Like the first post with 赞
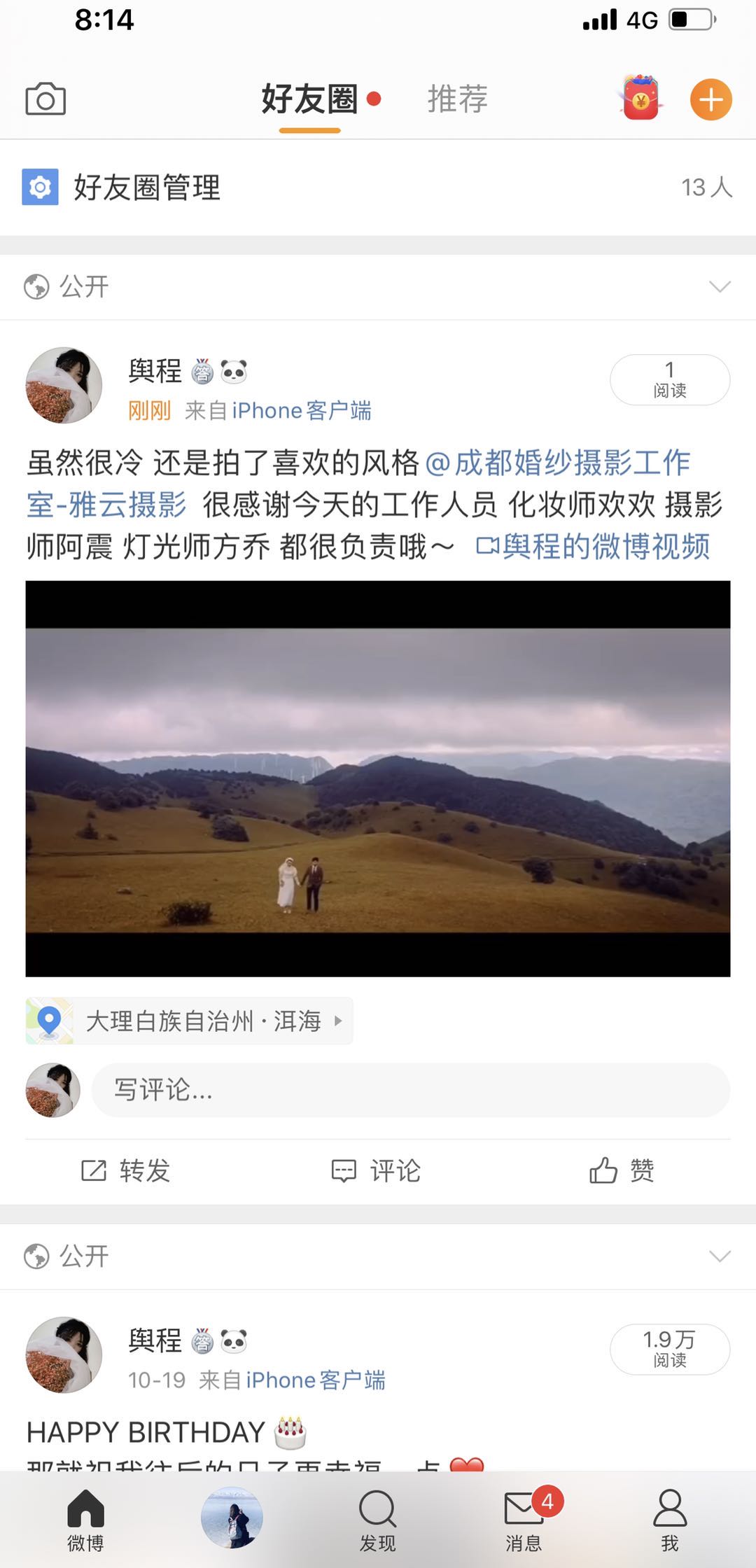The width and height of the screenshot is (756, 1568). [622, 1170]
